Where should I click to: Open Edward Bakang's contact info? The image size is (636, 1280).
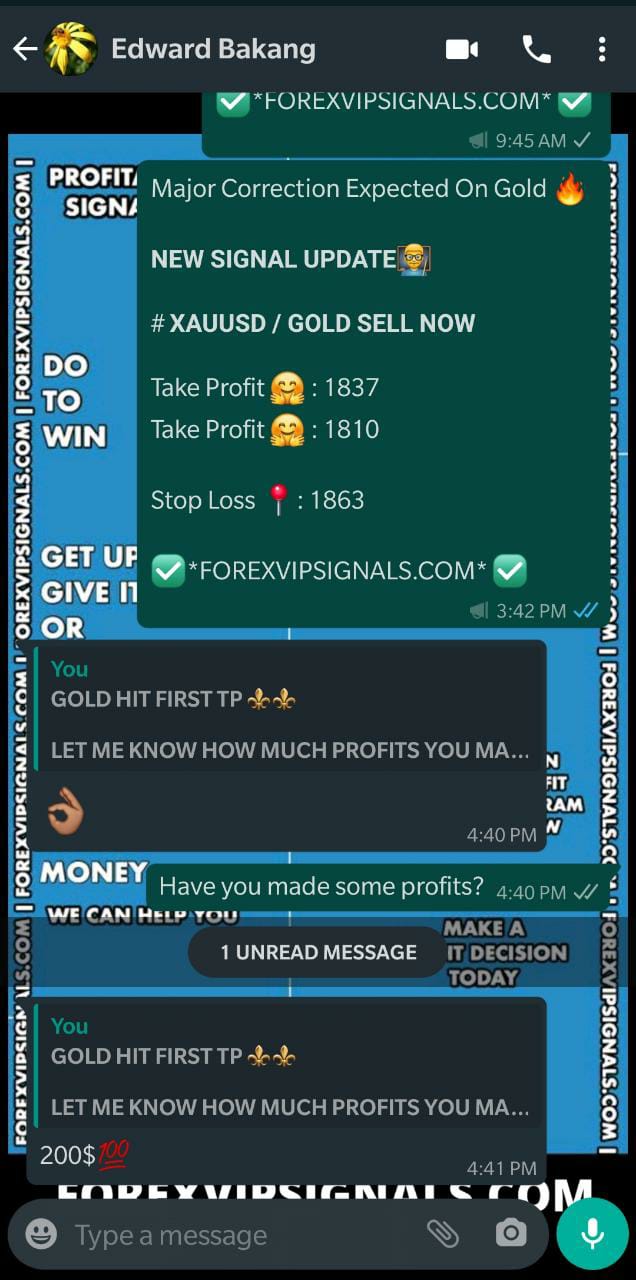213,49
